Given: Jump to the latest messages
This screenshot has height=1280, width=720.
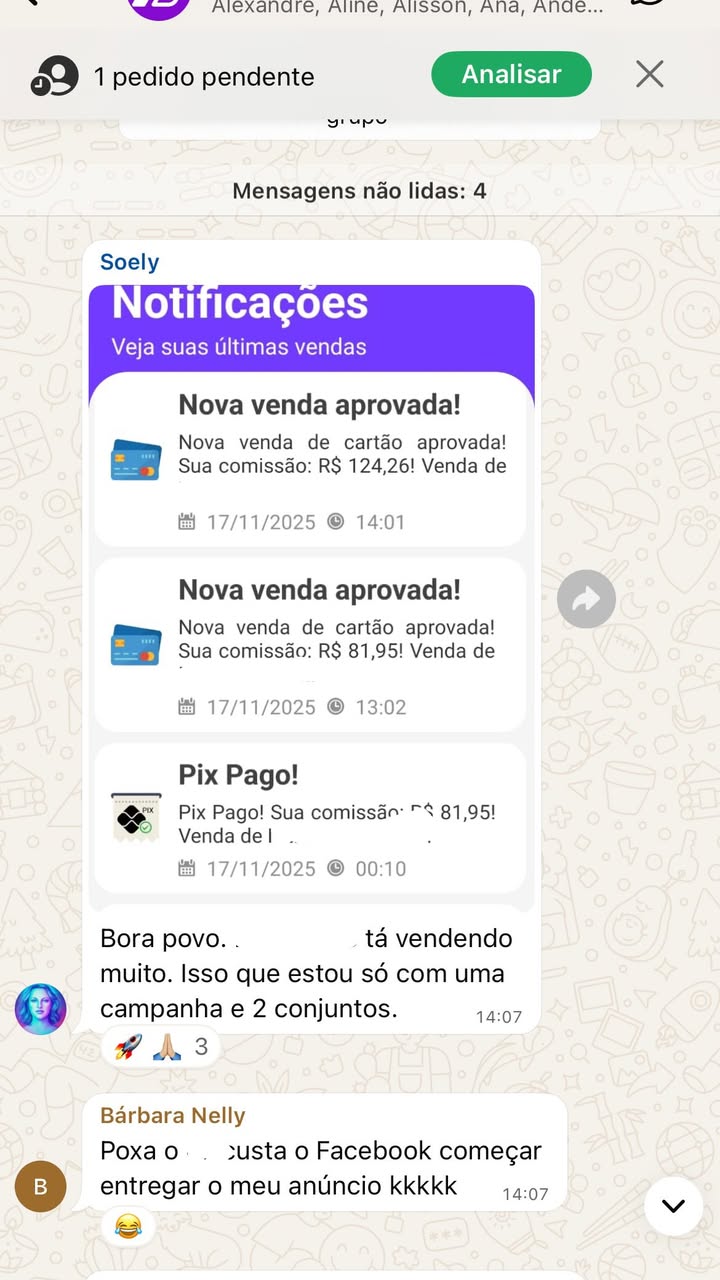Looking at the screenshot, I should (x=673, y=1205).
